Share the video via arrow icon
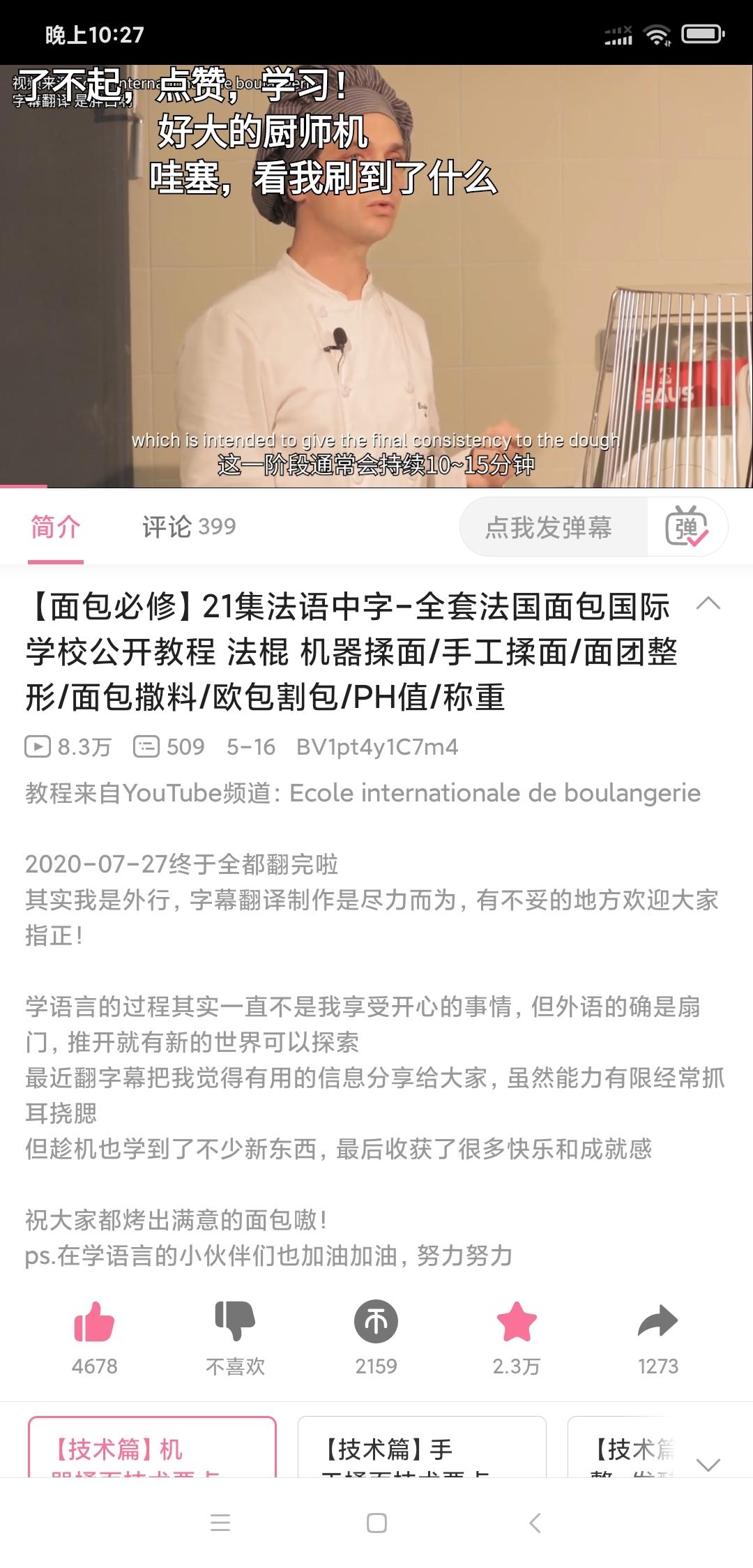This screenshot has width=753, height=1568. point(657,1322)
